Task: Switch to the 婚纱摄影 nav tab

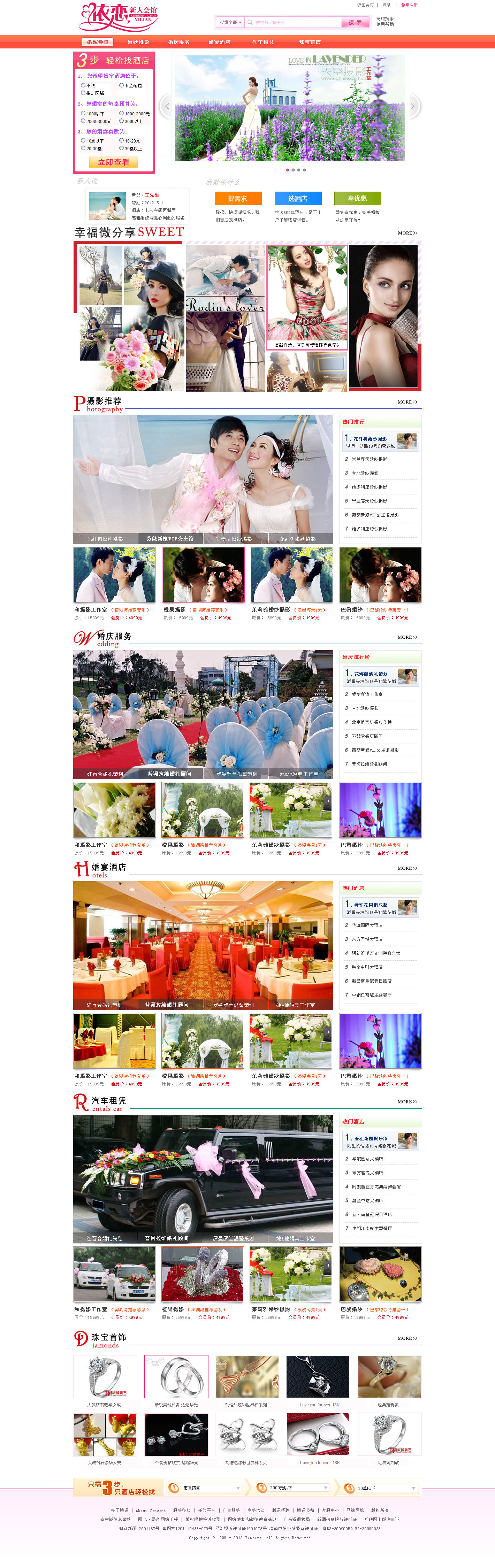Action: click(138, 42)
